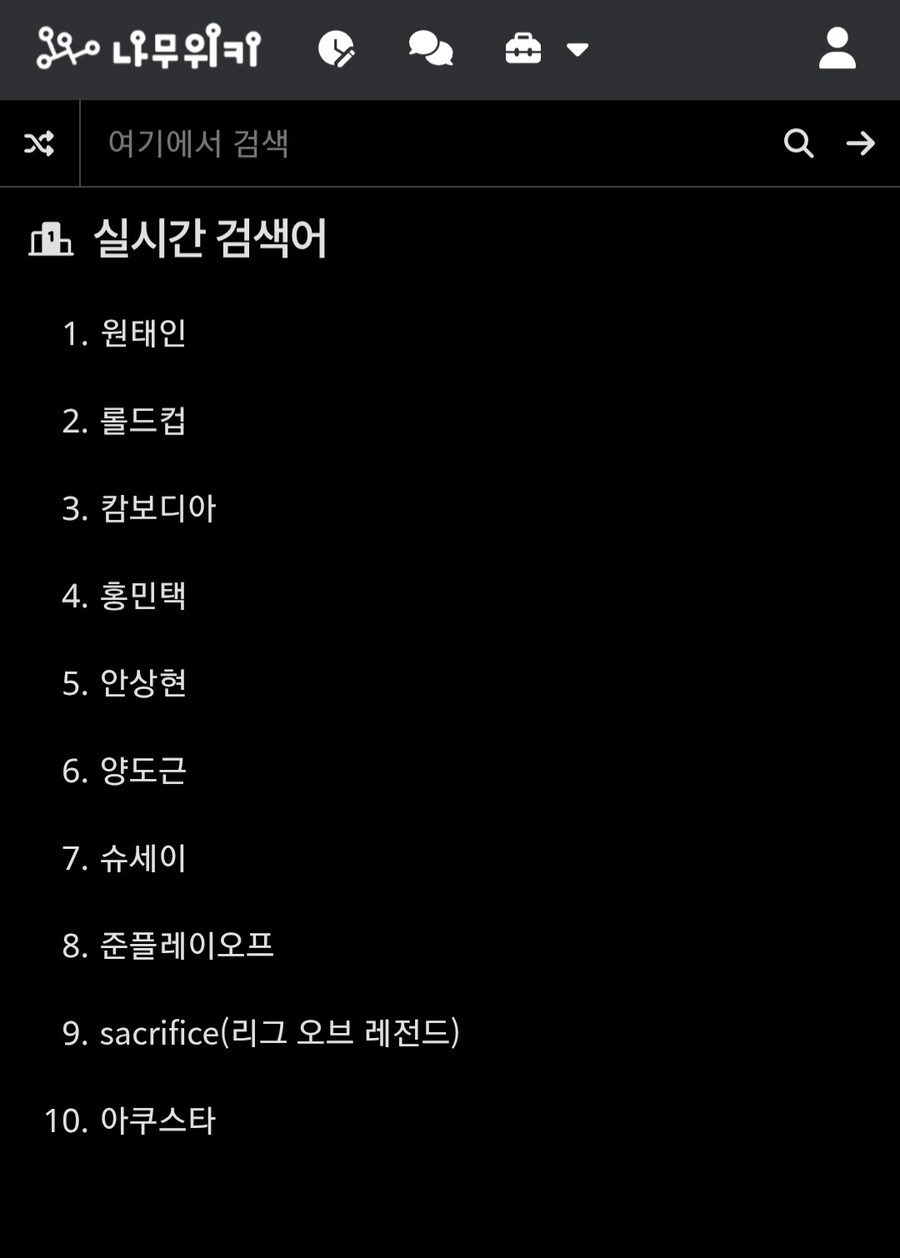Image resolution: width=900 pixels, height=1258 pixels.
Task: Open the recent changes icon
Action: pos(336,48)
